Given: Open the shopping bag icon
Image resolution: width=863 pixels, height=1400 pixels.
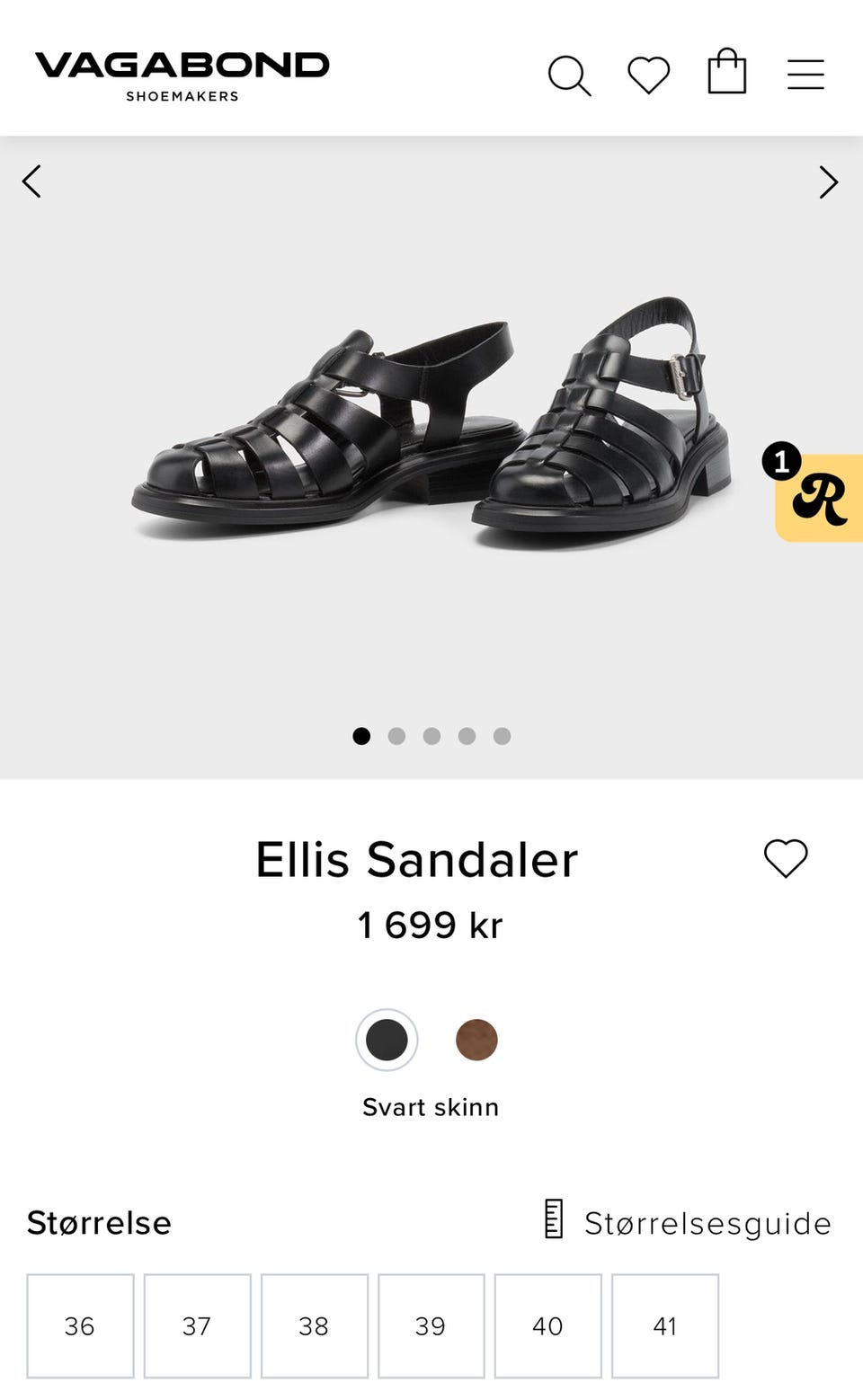Looking at the screenshot, I should [x=726, y=72].
